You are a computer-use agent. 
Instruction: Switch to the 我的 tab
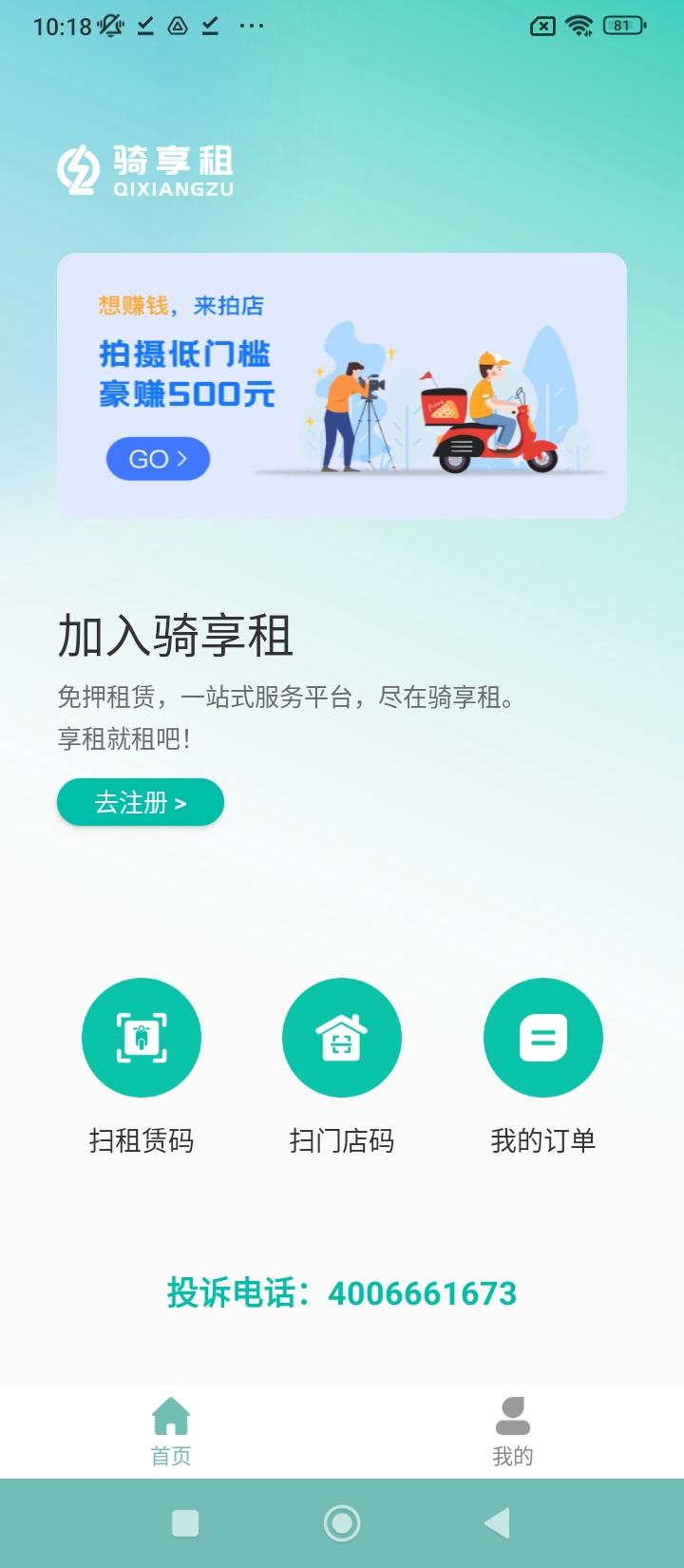tap(513, 1431)
